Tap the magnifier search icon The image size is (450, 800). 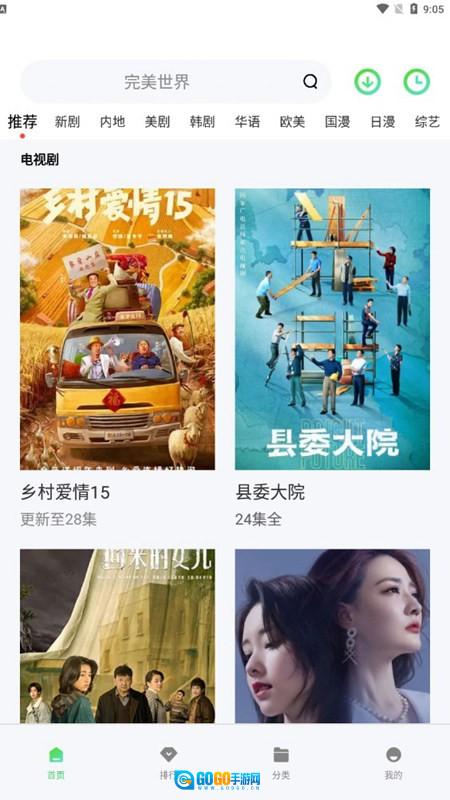coord(310,82)
